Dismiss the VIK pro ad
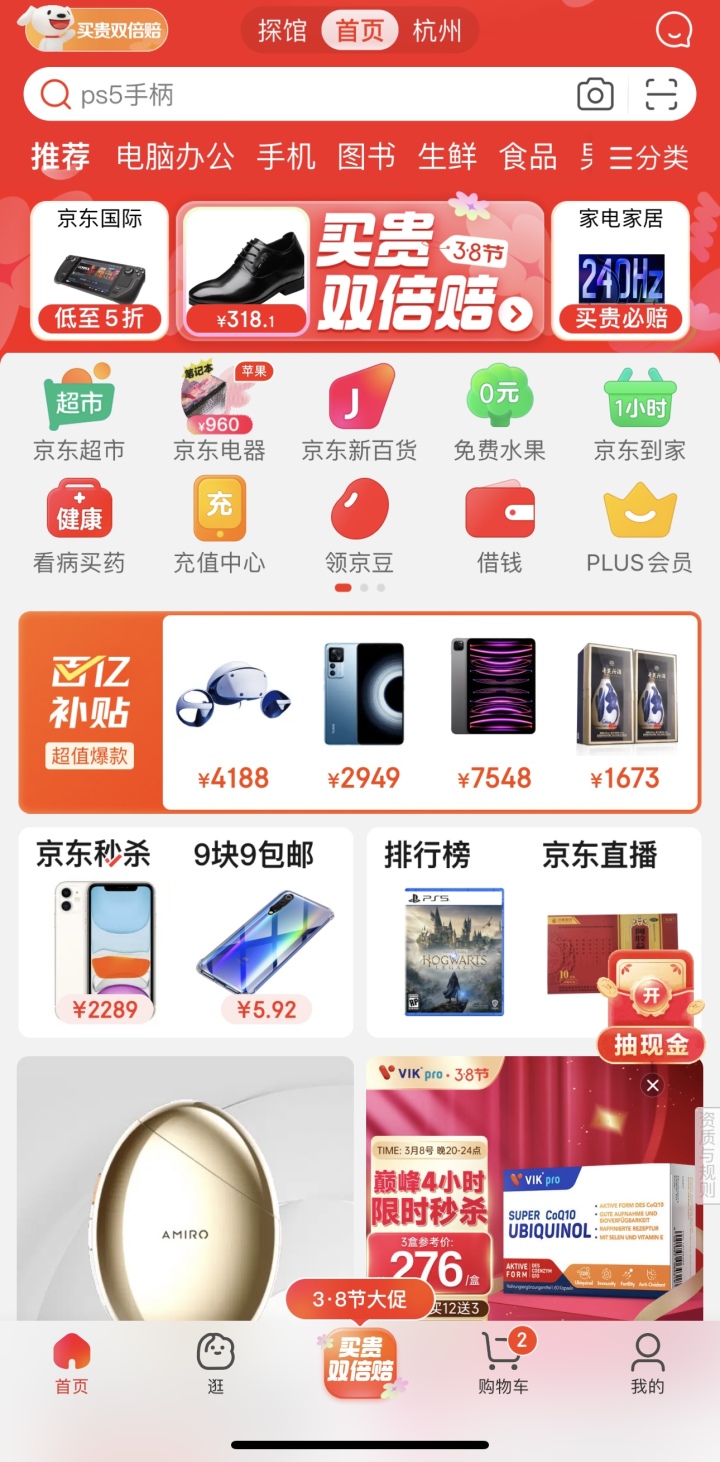The width and height of the screenshot is (720, 1462). (653, 1085)
